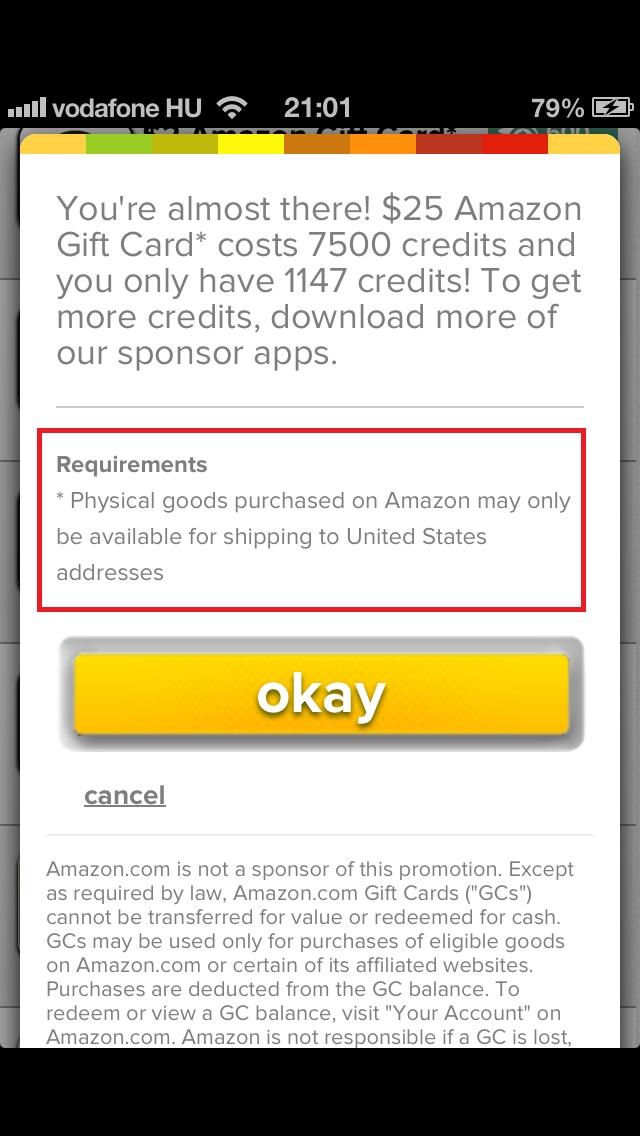Tap the yellow okay button
This screenshot has width=640, height=1136.
(x=321, y=695)
